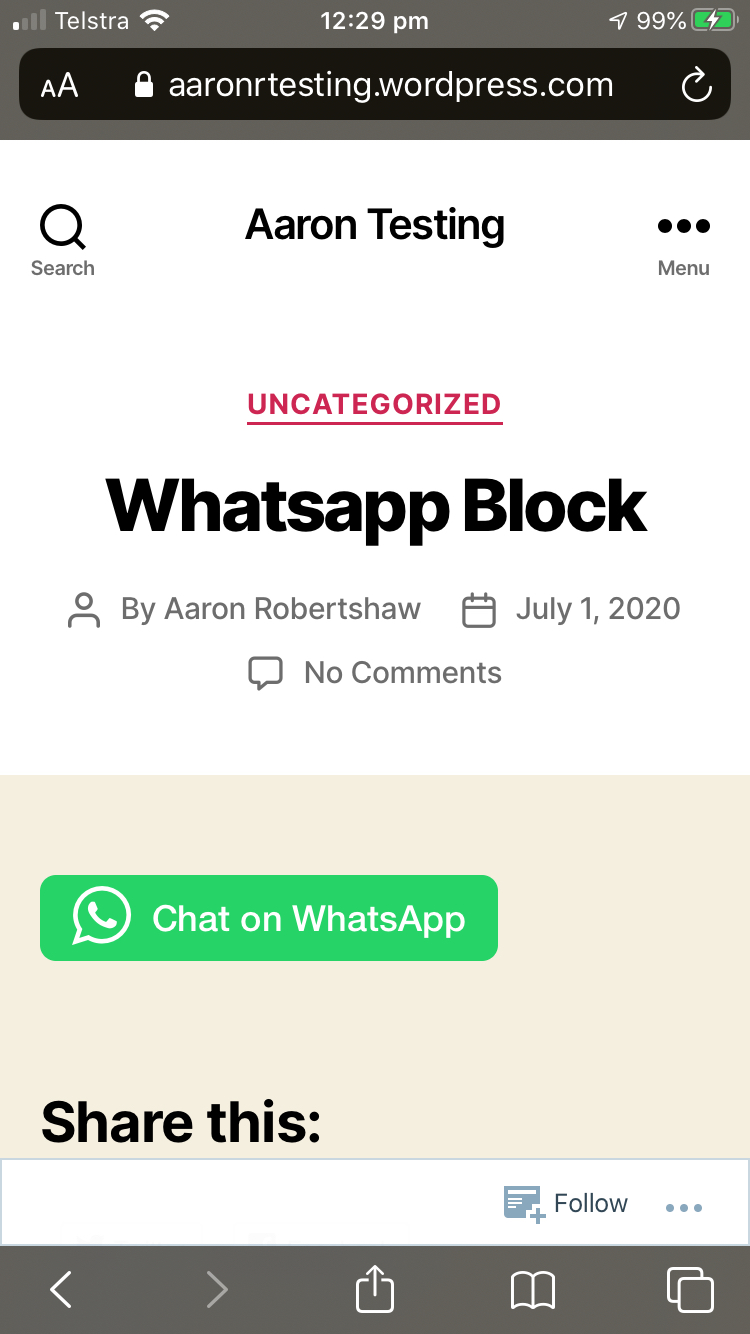
Task: Tap the WordPress Follow icon in the banner
Action: point(522,1204)
